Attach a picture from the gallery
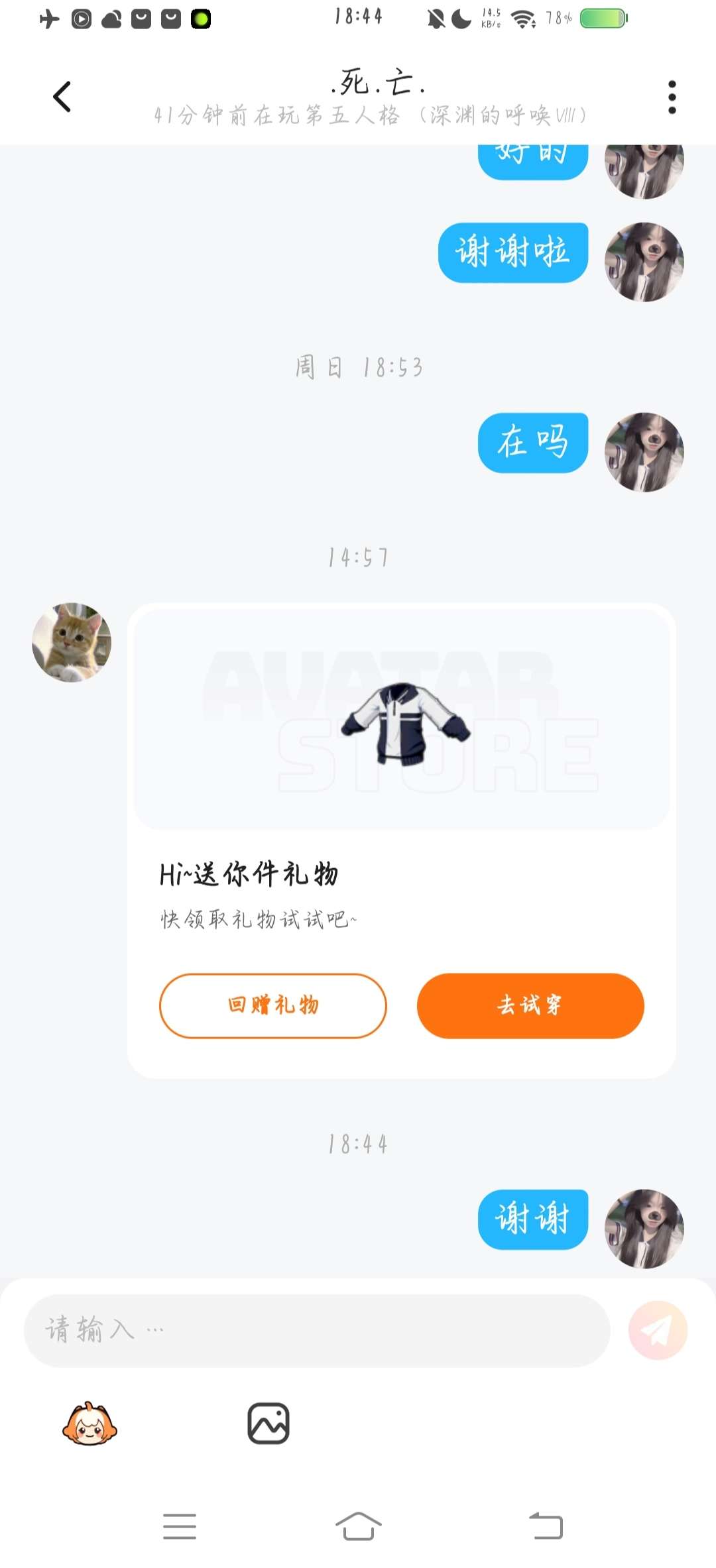The height and width of the screenshot is (1568, 716). [268, 1424]
